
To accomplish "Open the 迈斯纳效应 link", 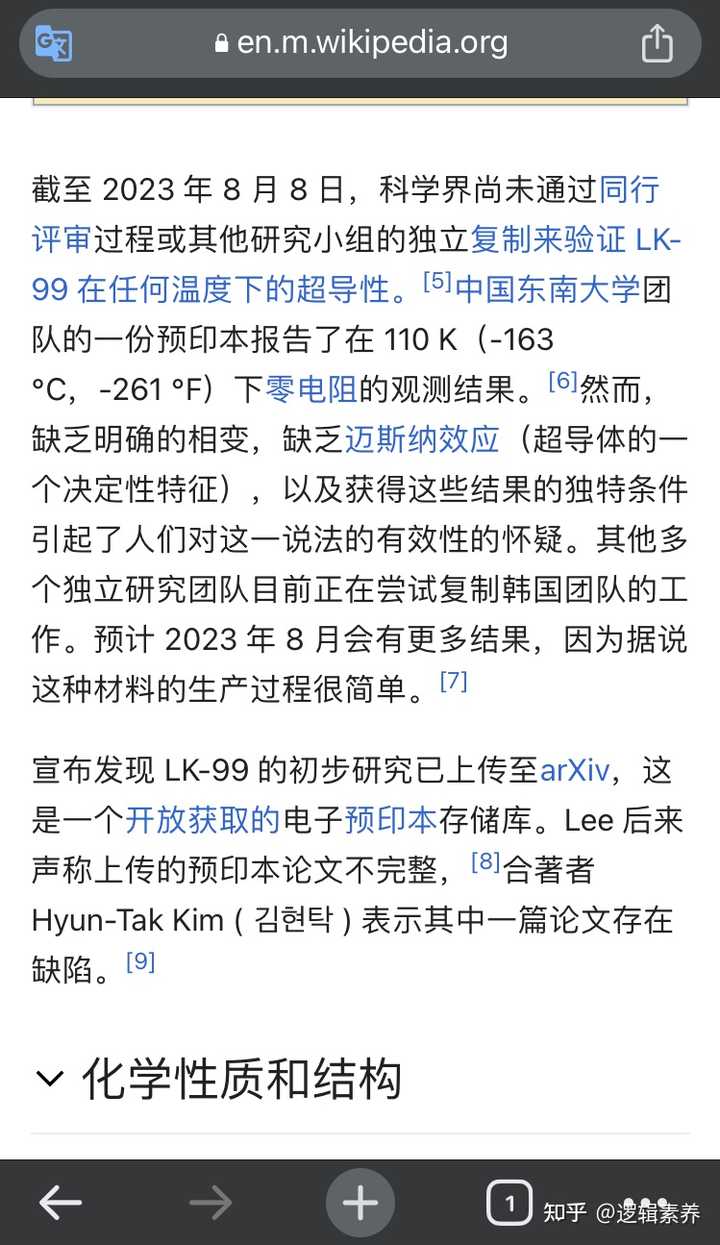I will (x=421, y=439).
